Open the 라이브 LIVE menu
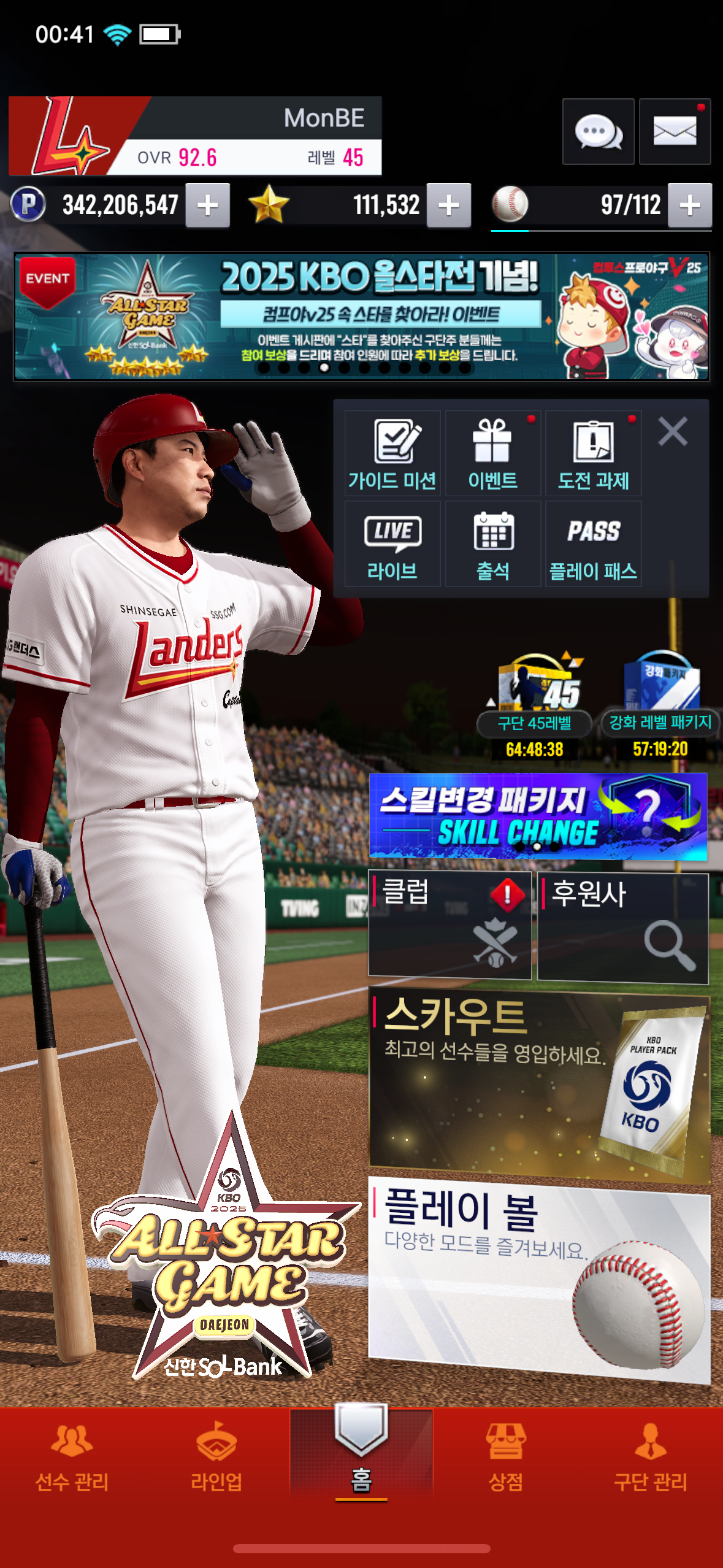The width and height of the screenshot is (723, 1568). [x=392, y=544]
